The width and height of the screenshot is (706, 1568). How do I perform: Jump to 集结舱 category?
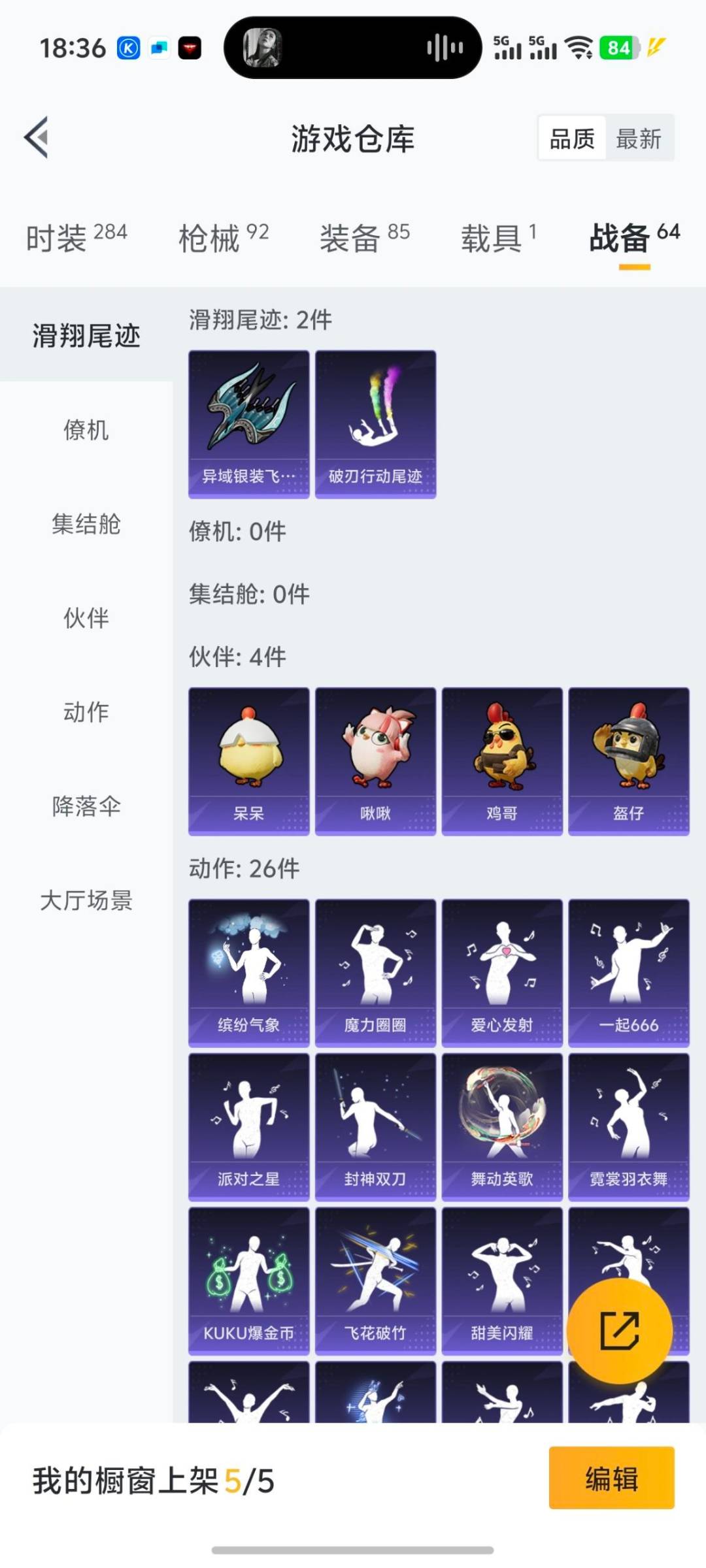tap(86, 524)
